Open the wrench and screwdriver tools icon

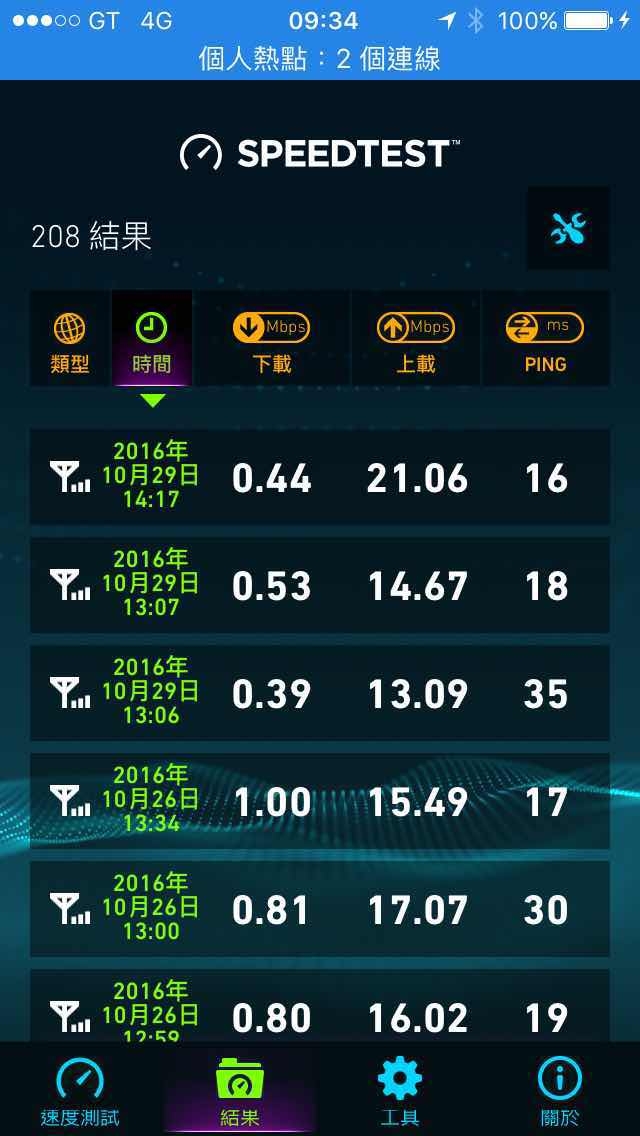(x=568, y=228)
